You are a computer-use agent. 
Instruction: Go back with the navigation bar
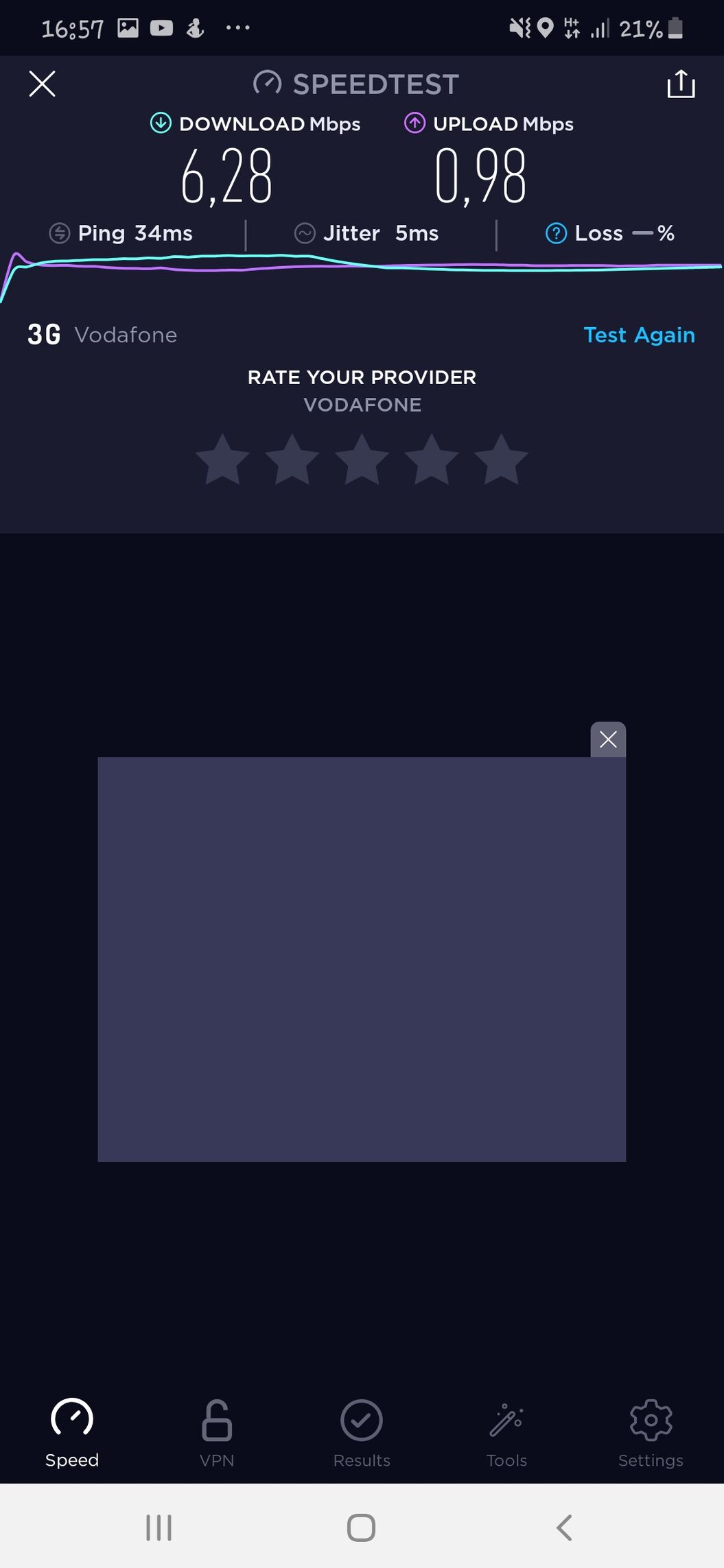pos(564,1528)
